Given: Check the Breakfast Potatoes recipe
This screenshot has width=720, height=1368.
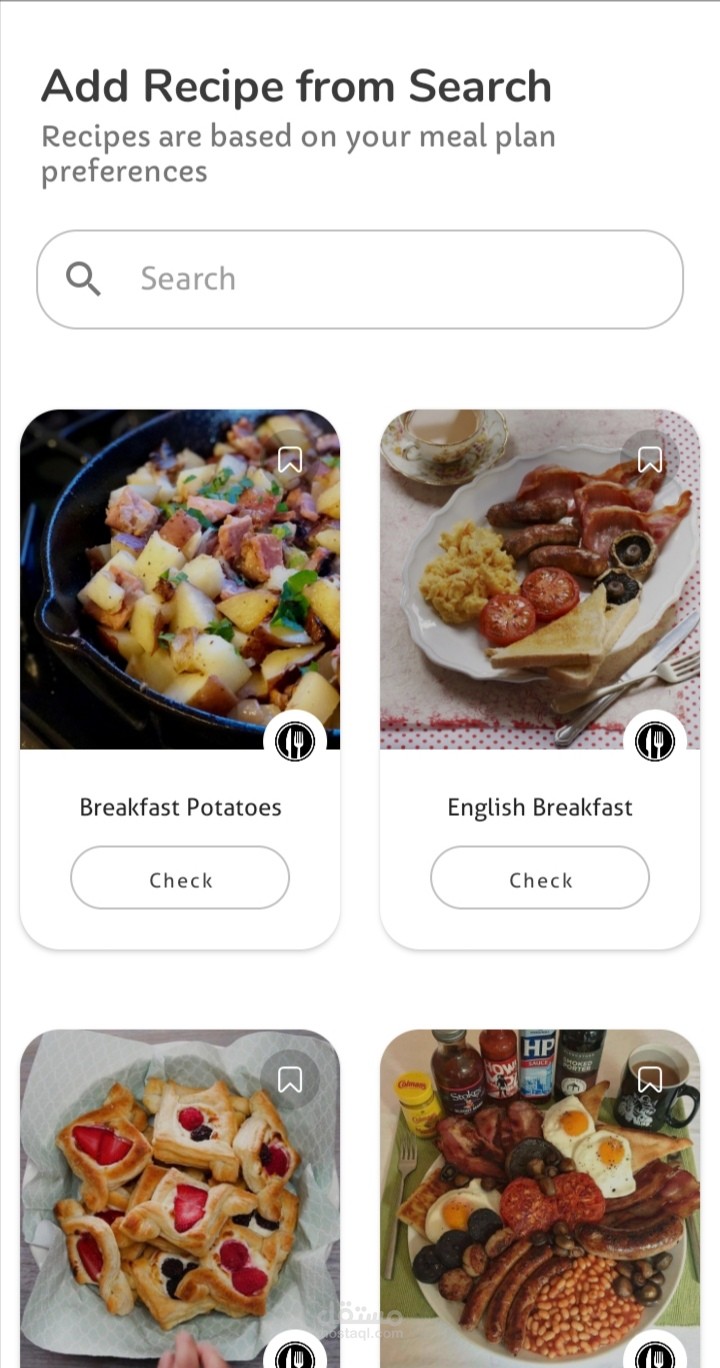Looking at the screenshot, I should pos(180,878).
